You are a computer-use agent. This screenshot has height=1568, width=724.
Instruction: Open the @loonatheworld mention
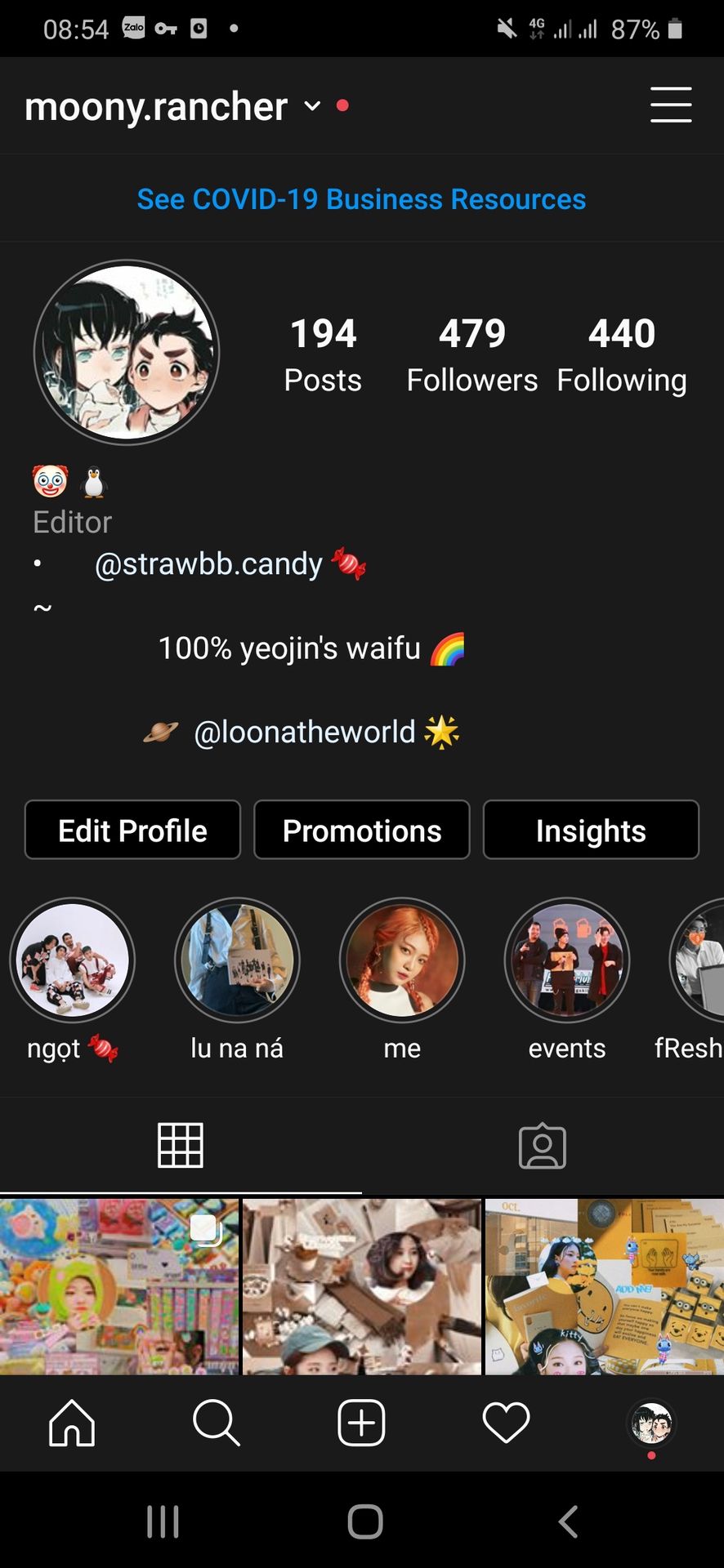pyautogui.click(x=304, y=732)
